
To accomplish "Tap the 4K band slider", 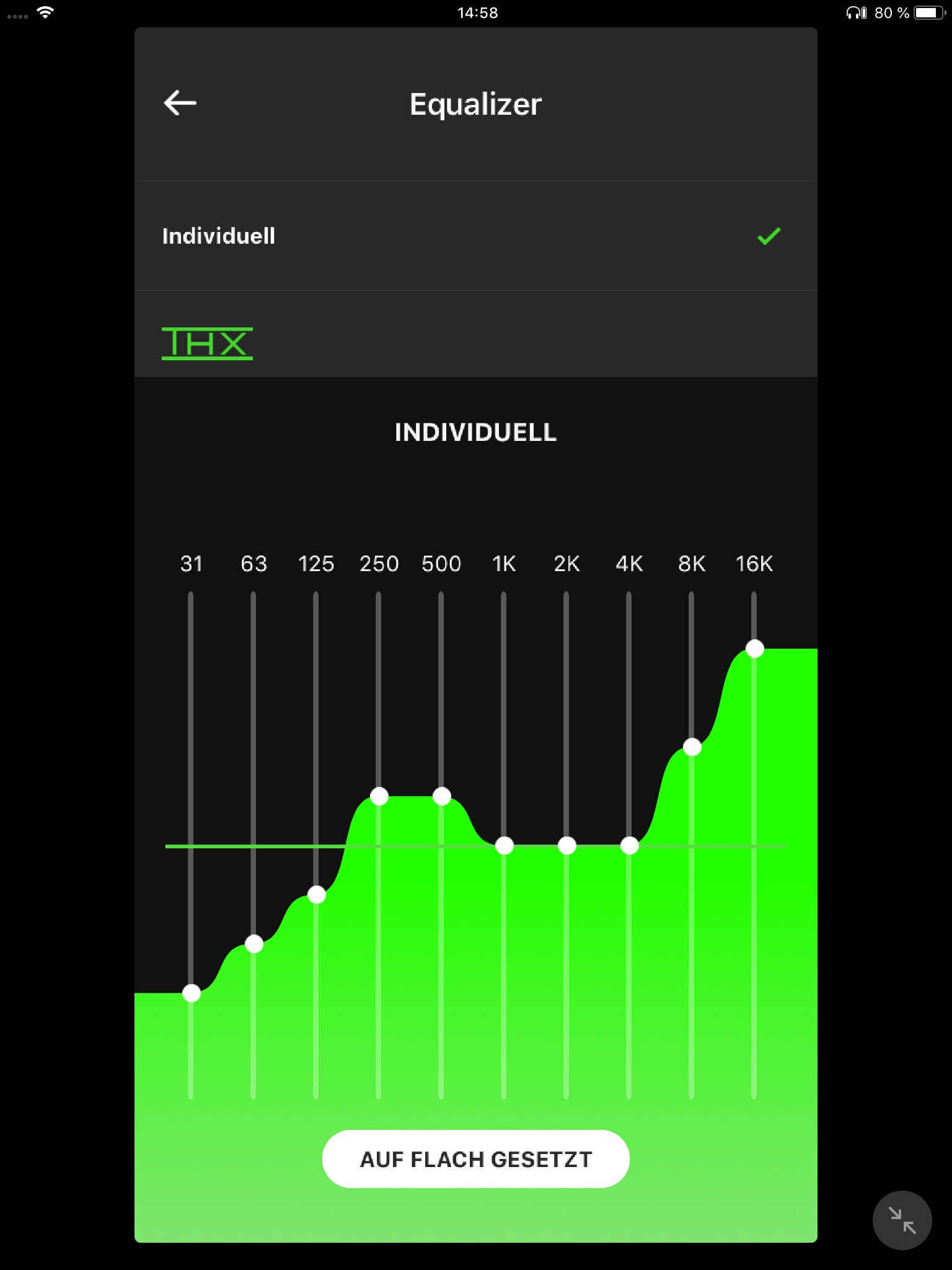I will [x=630, y=845].
